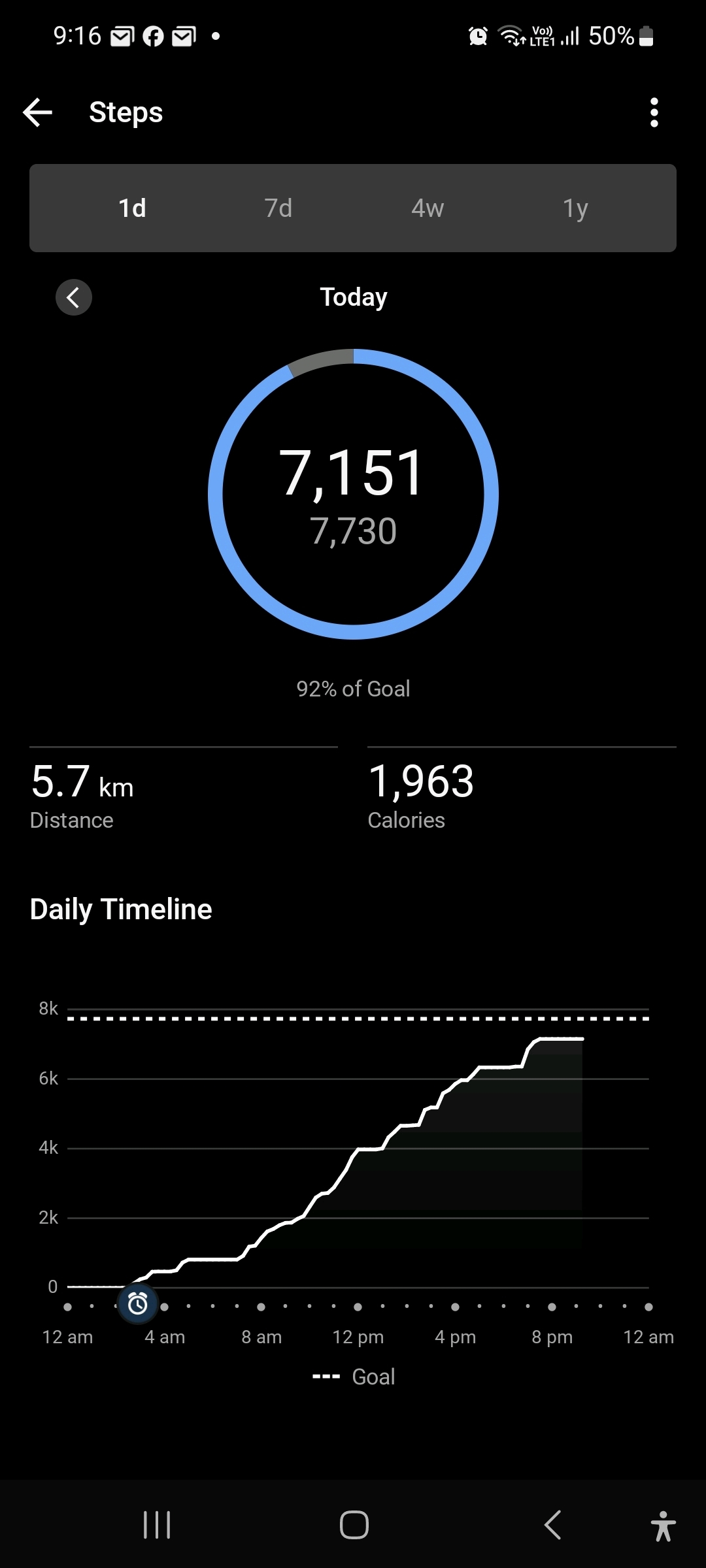Open recent apps from the navigation bar

coord(157,1525)
